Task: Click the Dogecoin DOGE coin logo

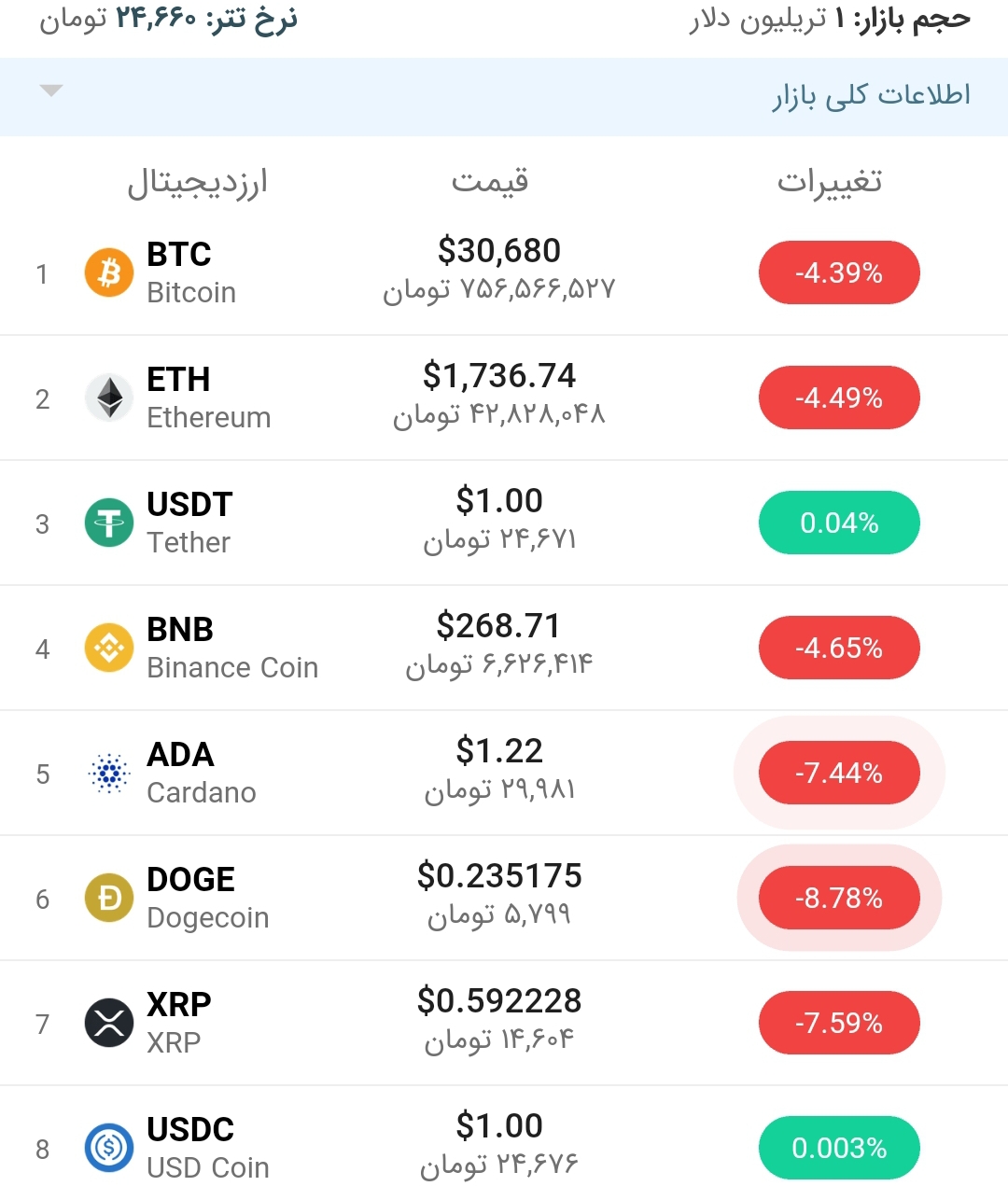Action: pos(109,898)
